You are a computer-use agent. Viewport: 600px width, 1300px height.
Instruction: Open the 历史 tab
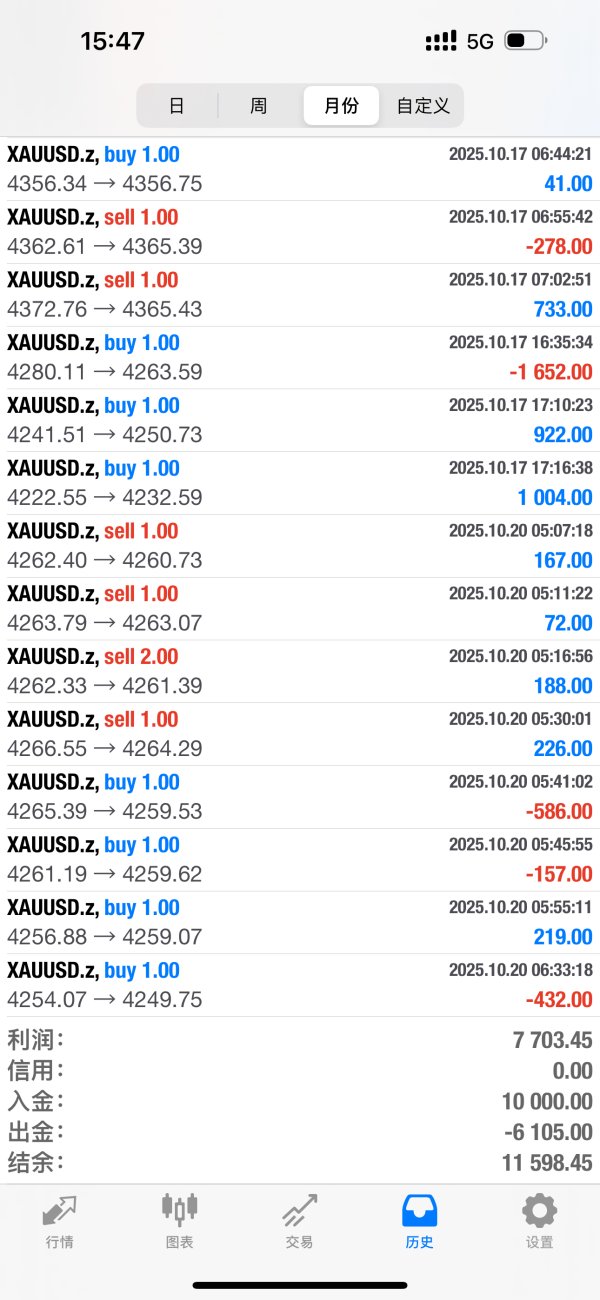point(419,1222)
